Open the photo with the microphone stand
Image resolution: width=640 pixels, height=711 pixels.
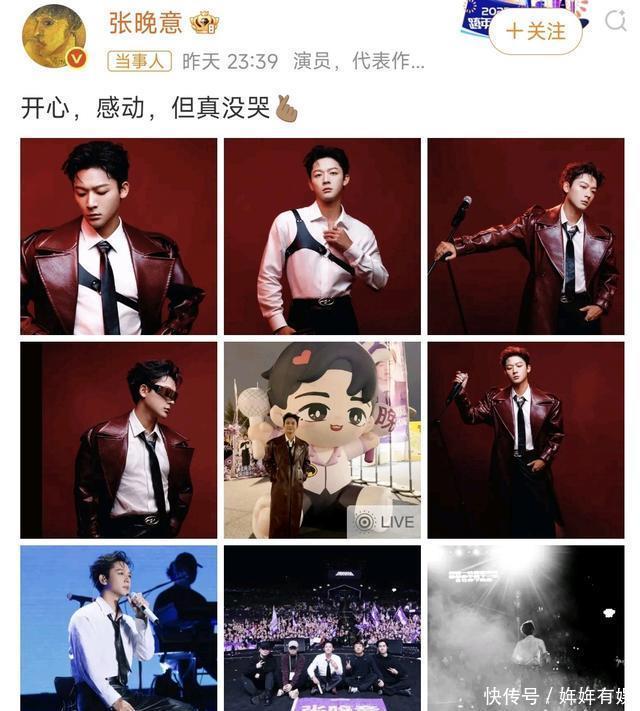pyautogui.click(x=526, y=236)
